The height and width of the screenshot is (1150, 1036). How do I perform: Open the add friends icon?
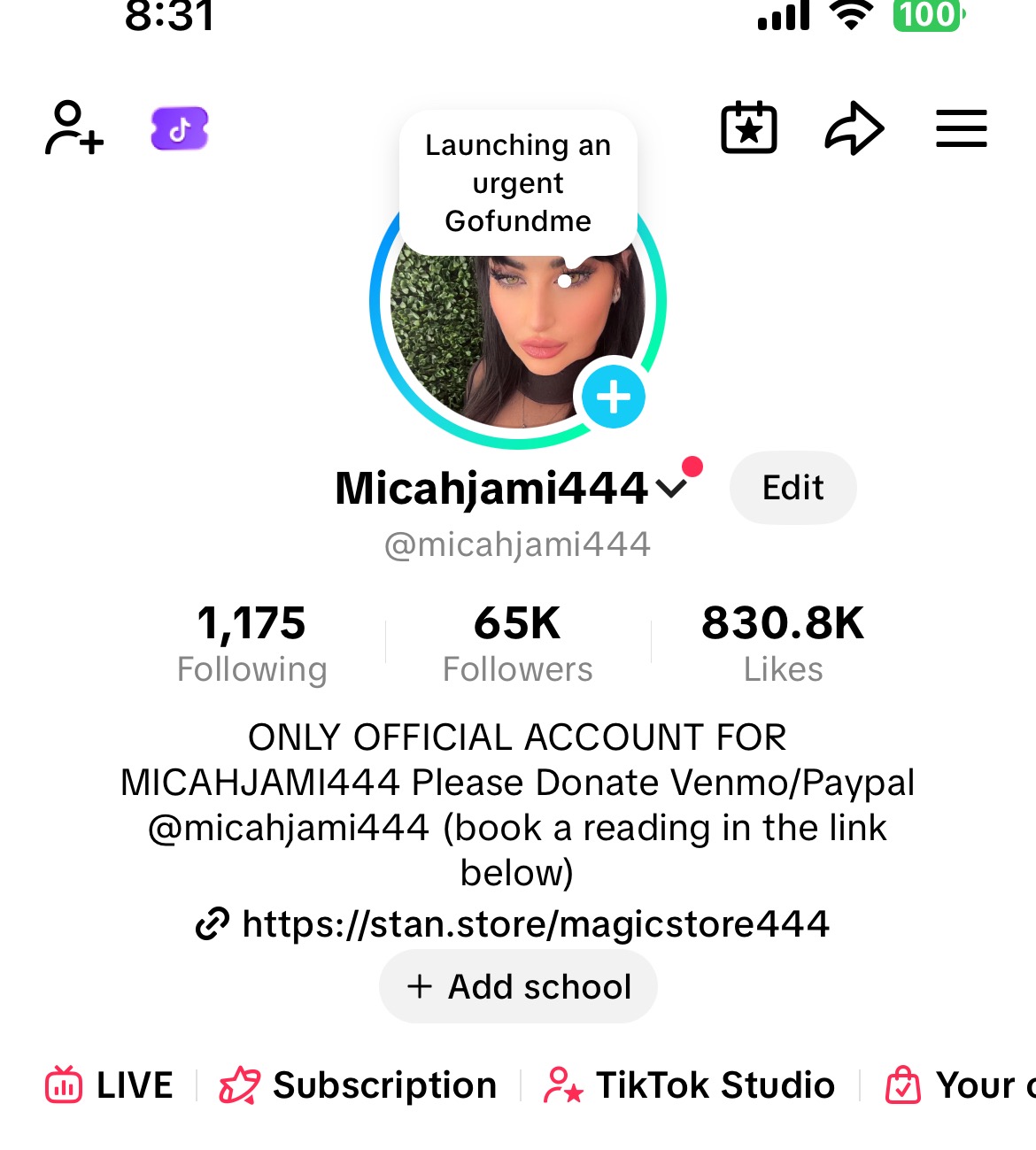point(74,128)
